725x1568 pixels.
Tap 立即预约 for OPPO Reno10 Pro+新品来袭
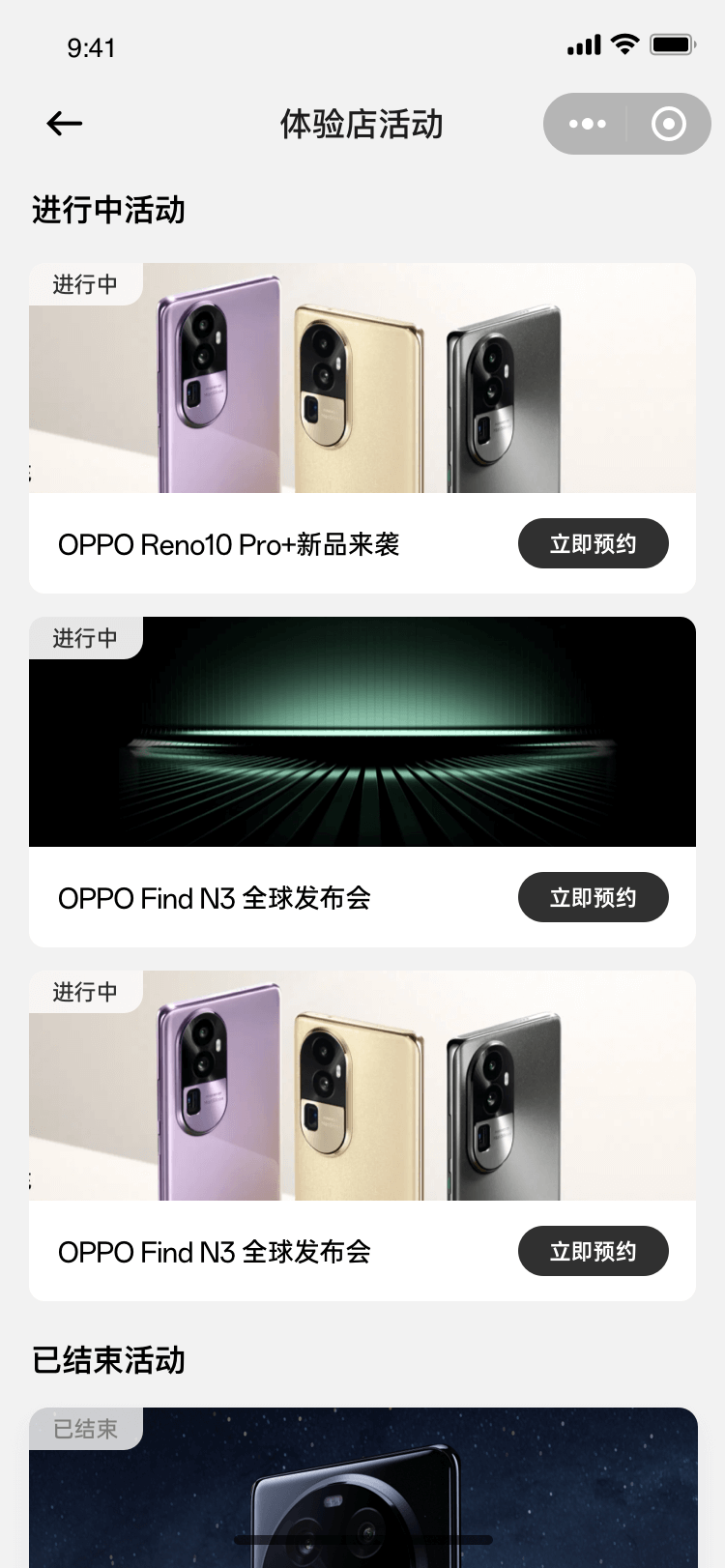[593, 543]
